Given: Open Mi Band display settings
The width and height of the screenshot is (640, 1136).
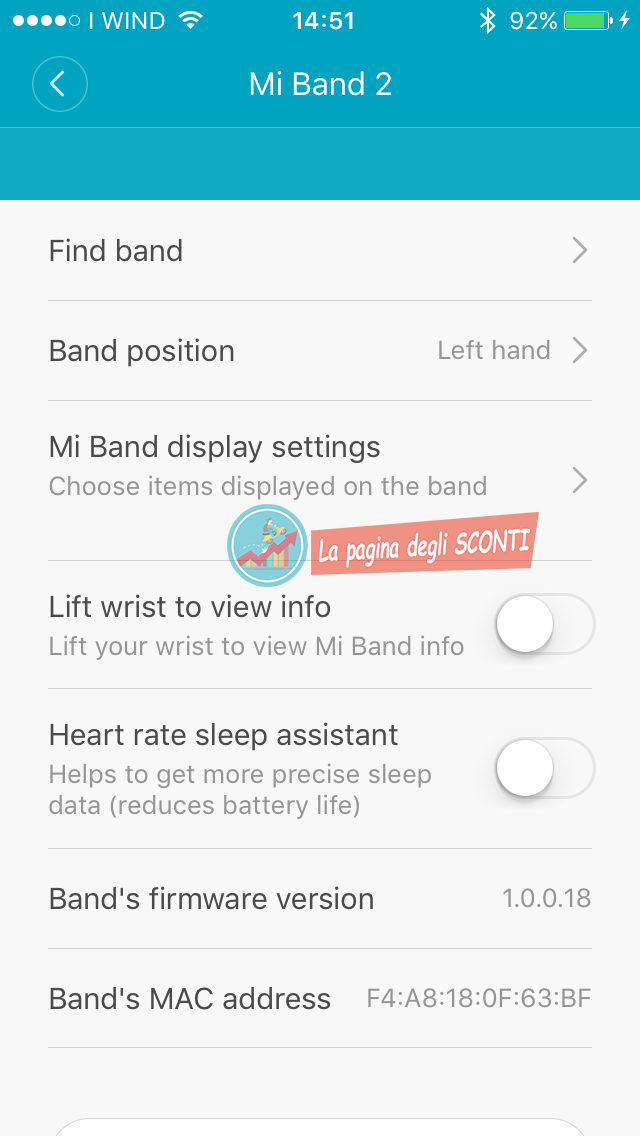Looking at the screenshot, I should click(x=320, y=466).
